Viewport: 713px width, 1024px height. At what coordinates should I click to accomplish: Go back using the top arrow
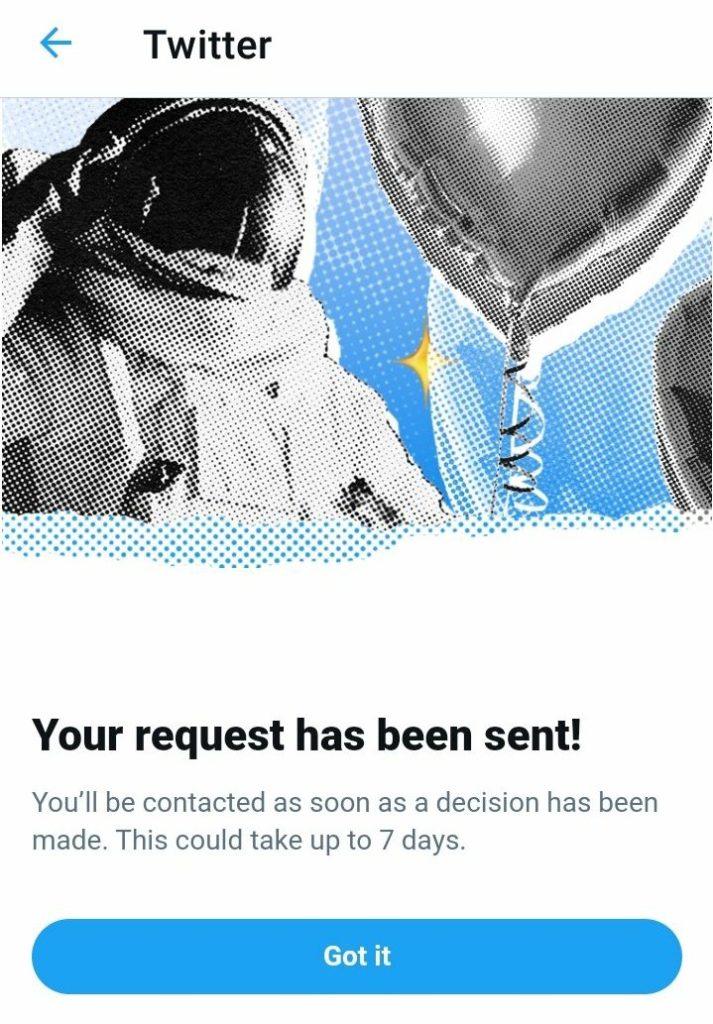[x=55, y=43]
